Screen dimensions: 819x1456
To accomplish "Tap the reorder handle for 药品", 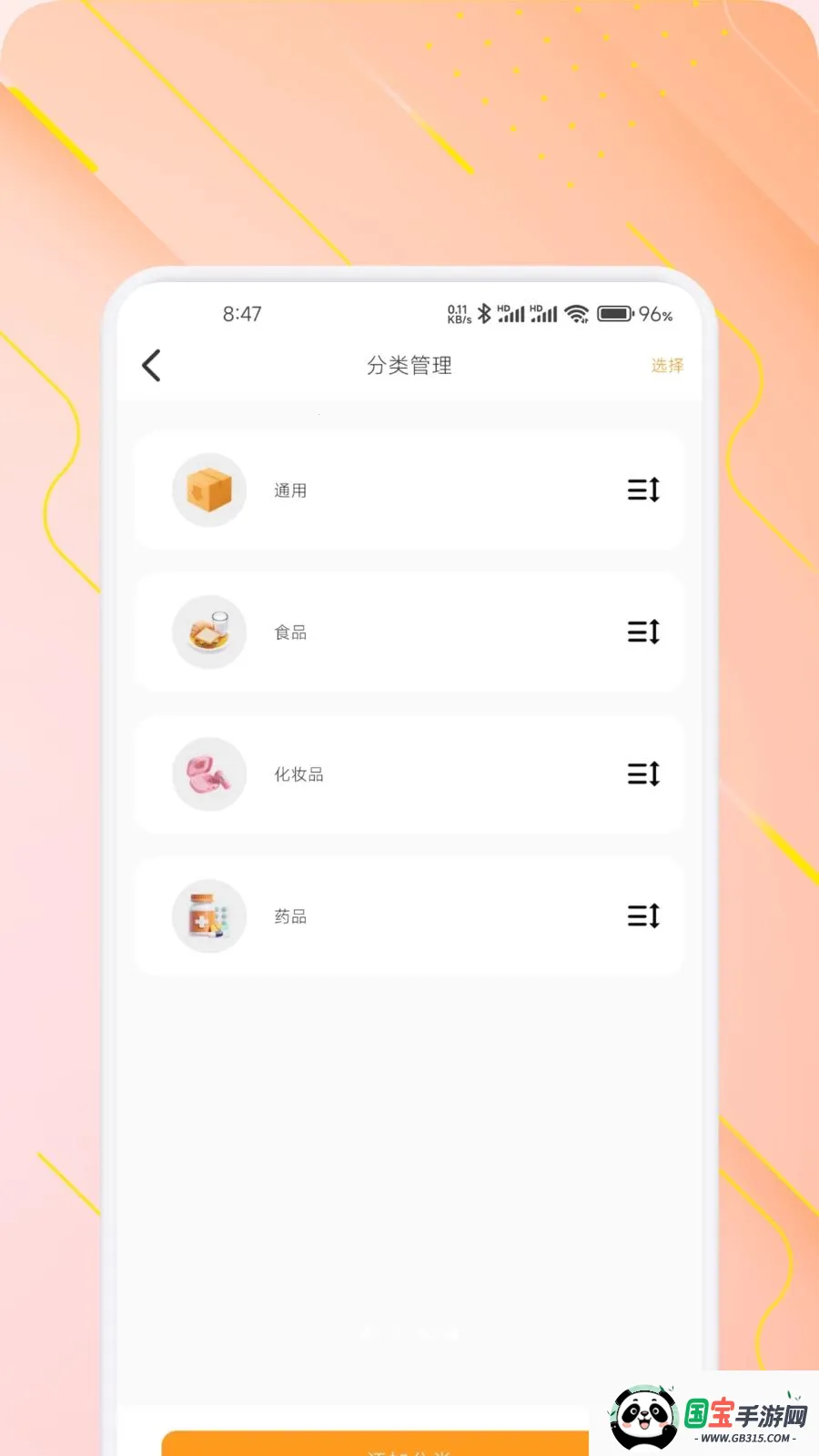I will (x=643, y=916).
